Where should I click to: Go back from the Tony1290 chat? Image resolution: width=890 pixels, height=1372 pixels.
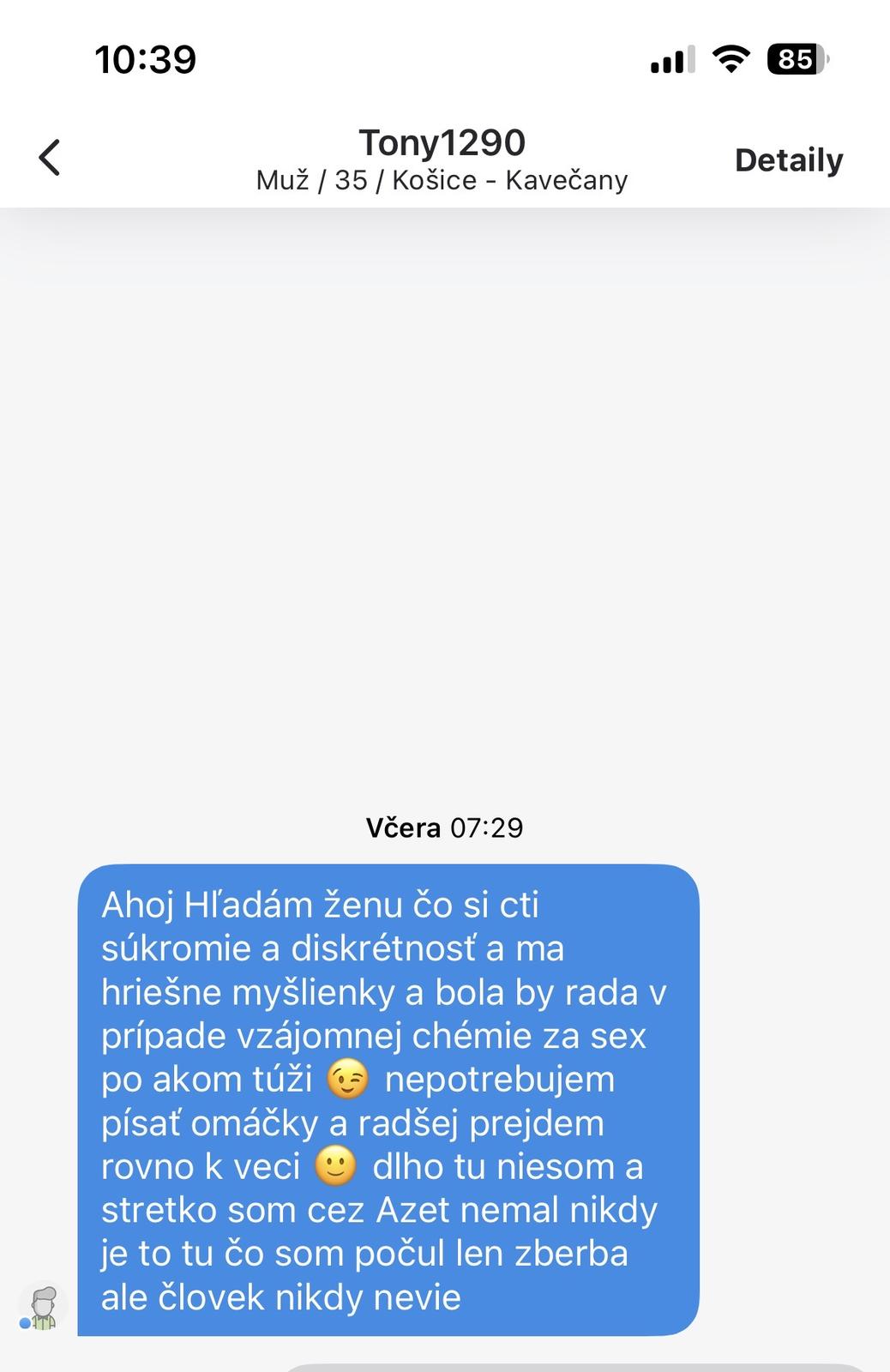tap(50, 158)
